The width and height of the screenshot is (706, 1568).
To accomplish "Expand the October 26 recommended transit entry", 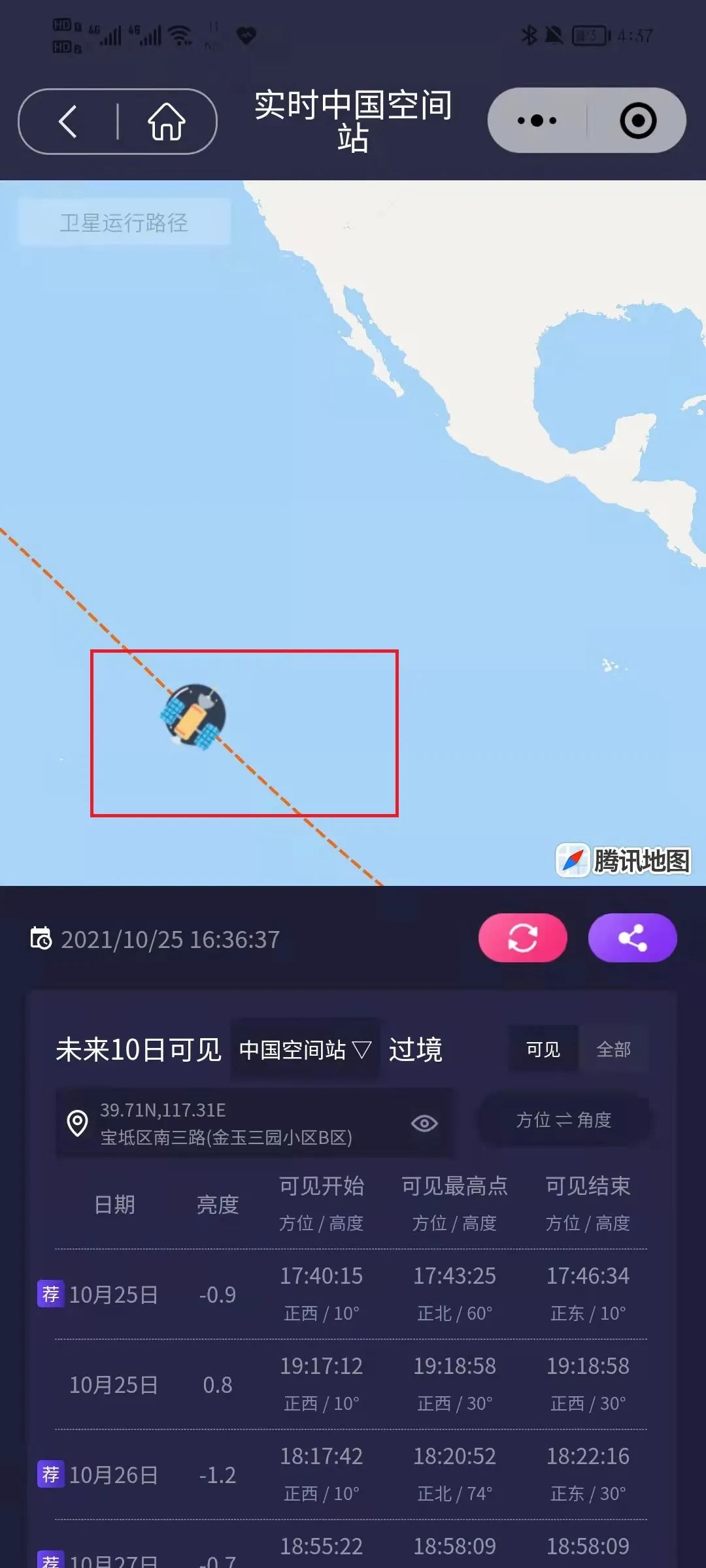I will point(353,1475).
